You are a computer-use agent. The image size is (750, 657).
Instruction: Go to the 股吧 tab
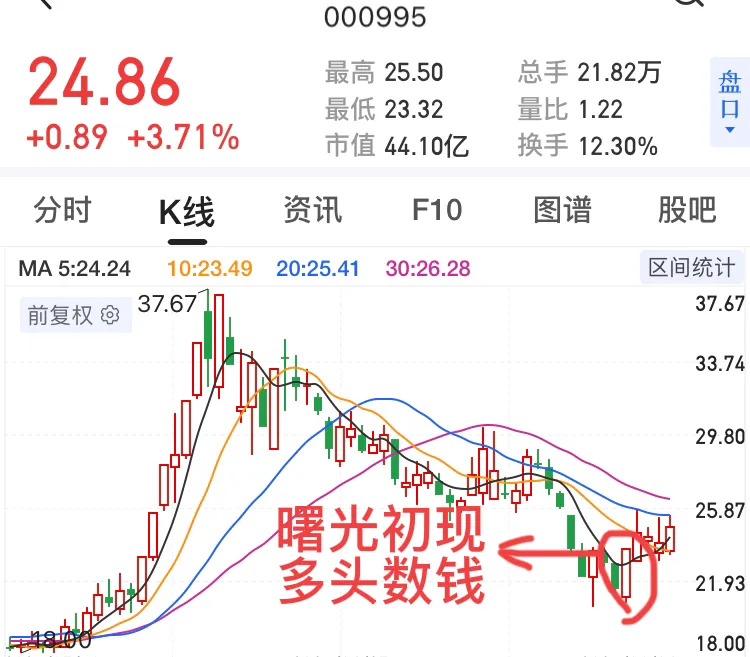tap(687, 210)
